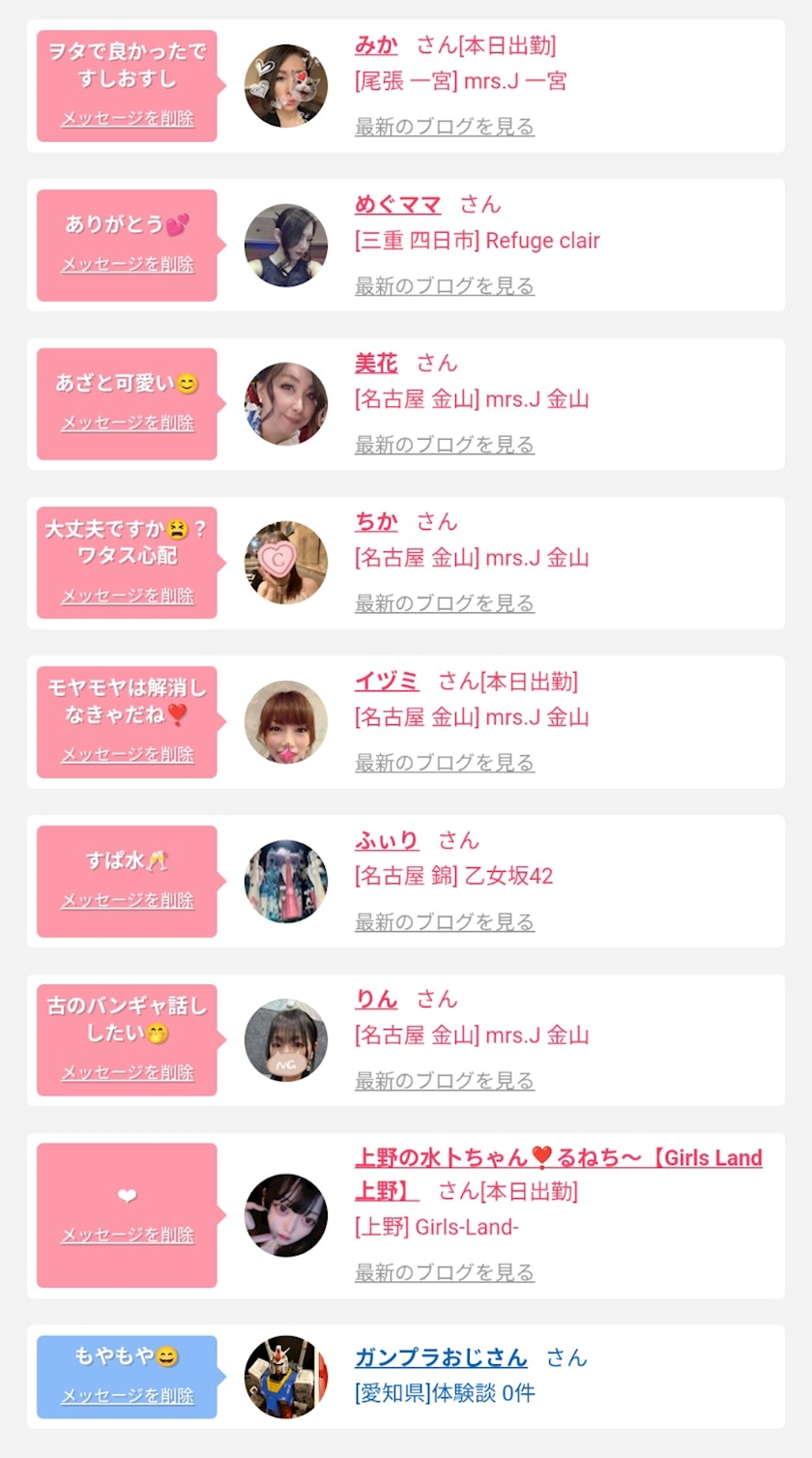View イヅミ's latest blog
This screenshot has width=812, height=1458.
click(444, 763)
